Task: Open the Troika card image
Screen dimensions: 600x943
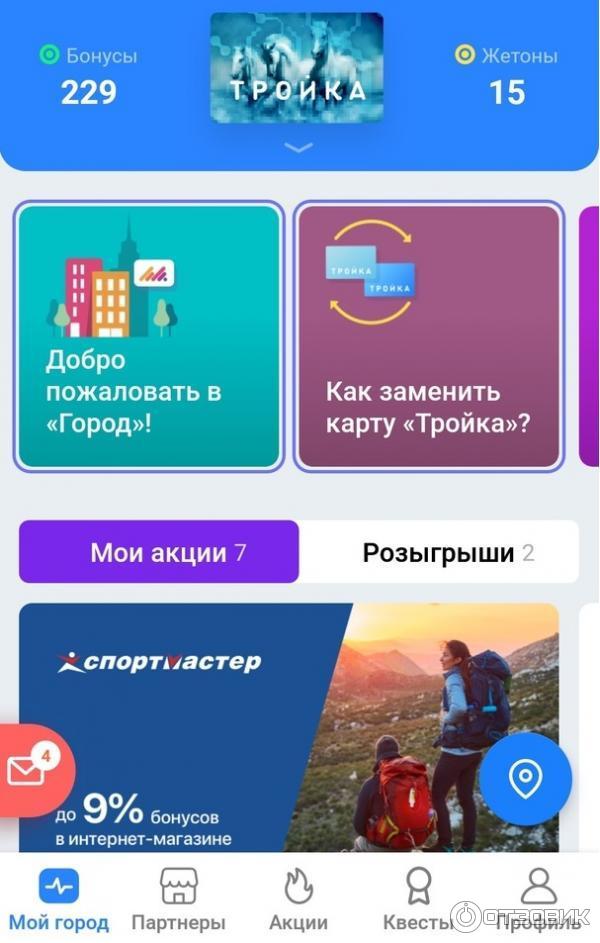Action: click(x=296, y=68)
